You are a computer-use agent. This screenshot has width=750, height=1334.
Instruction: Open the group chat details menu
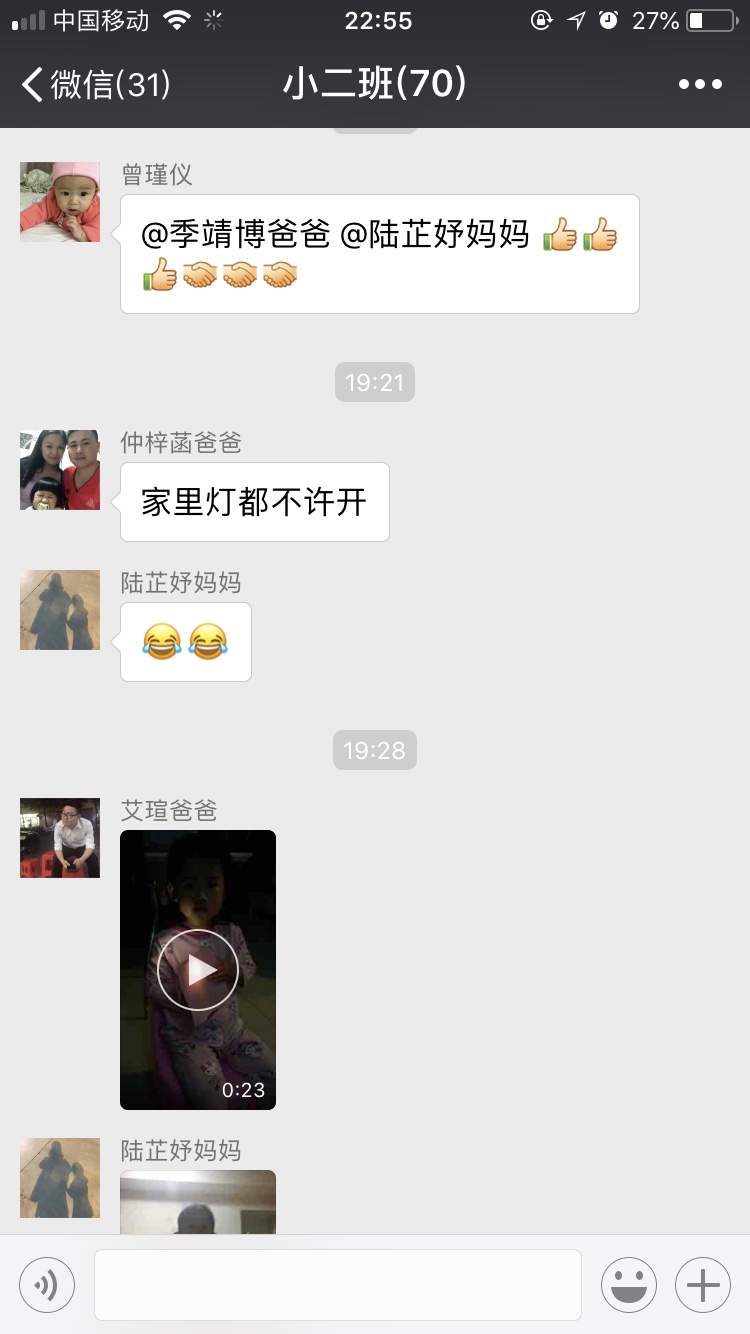pos(700,85)
